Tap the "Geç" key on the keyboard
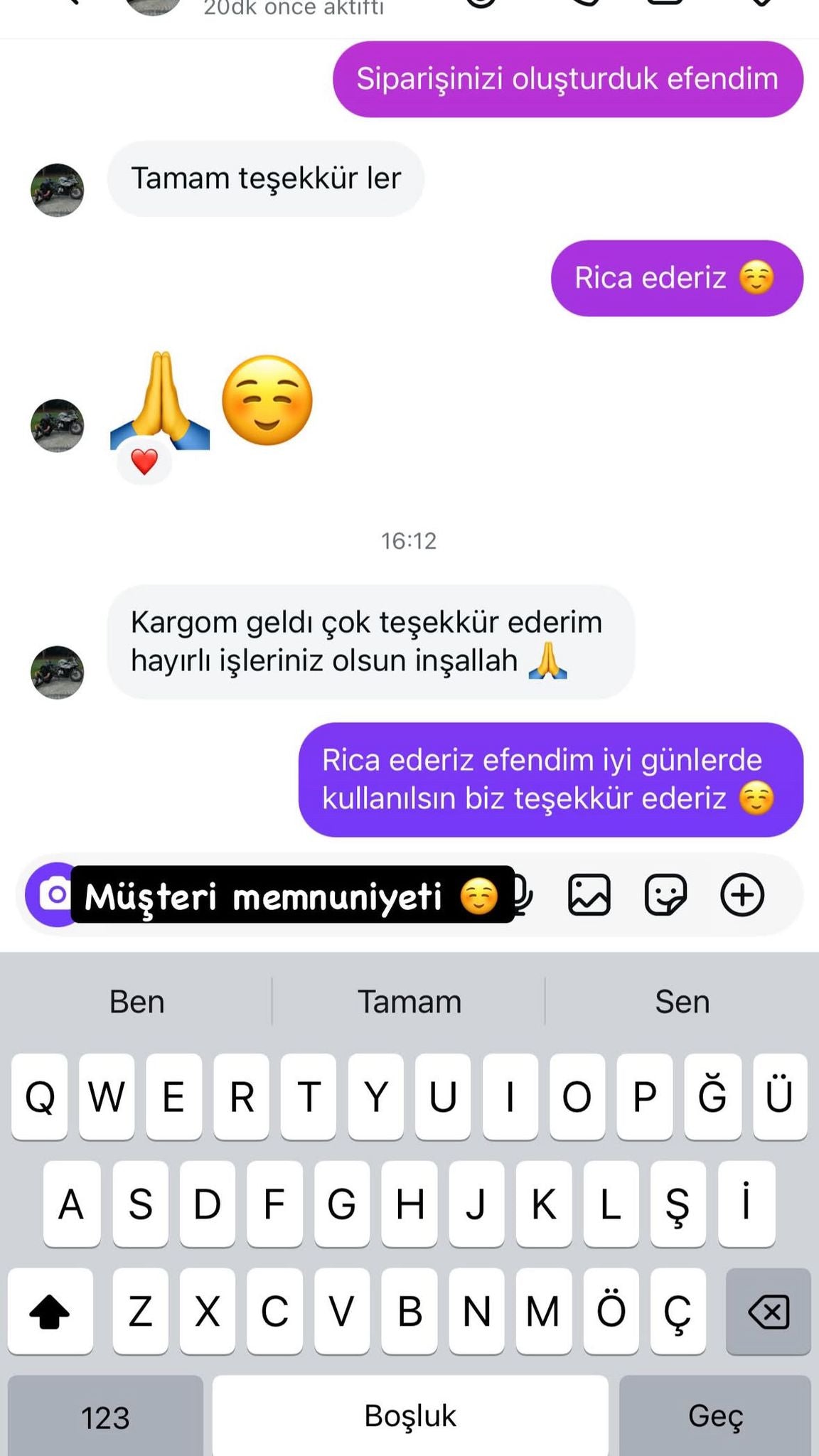This screenshot has width=819, height=1456. 715,1417
